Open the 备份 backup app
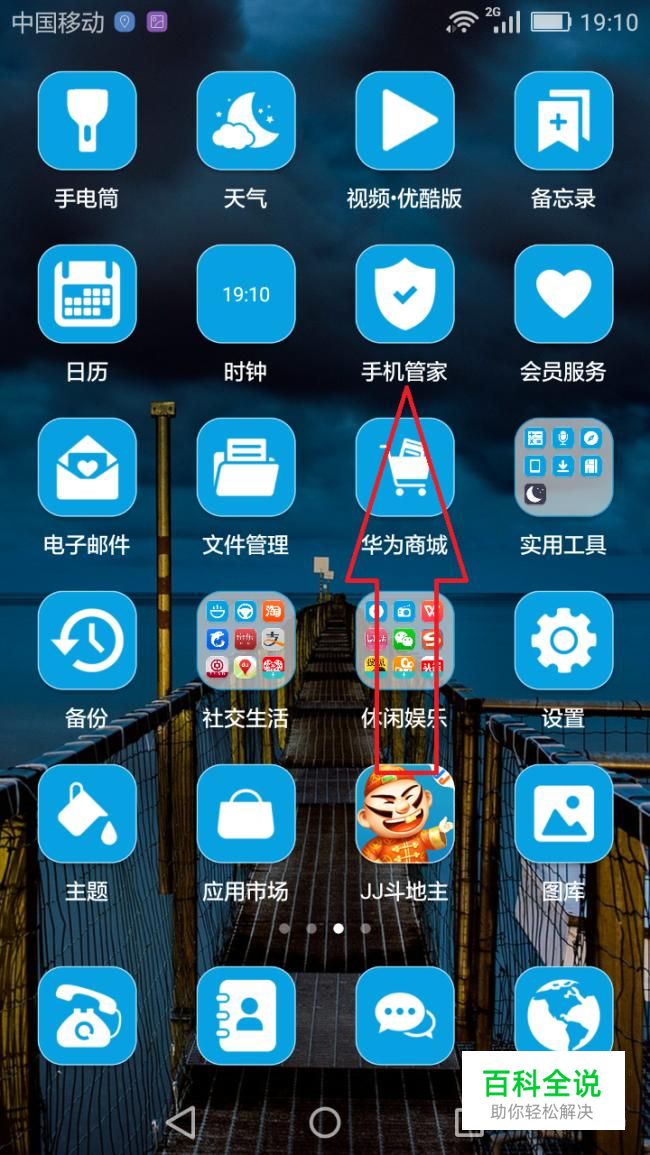650x1155 pixels. (x=87, y=640)
